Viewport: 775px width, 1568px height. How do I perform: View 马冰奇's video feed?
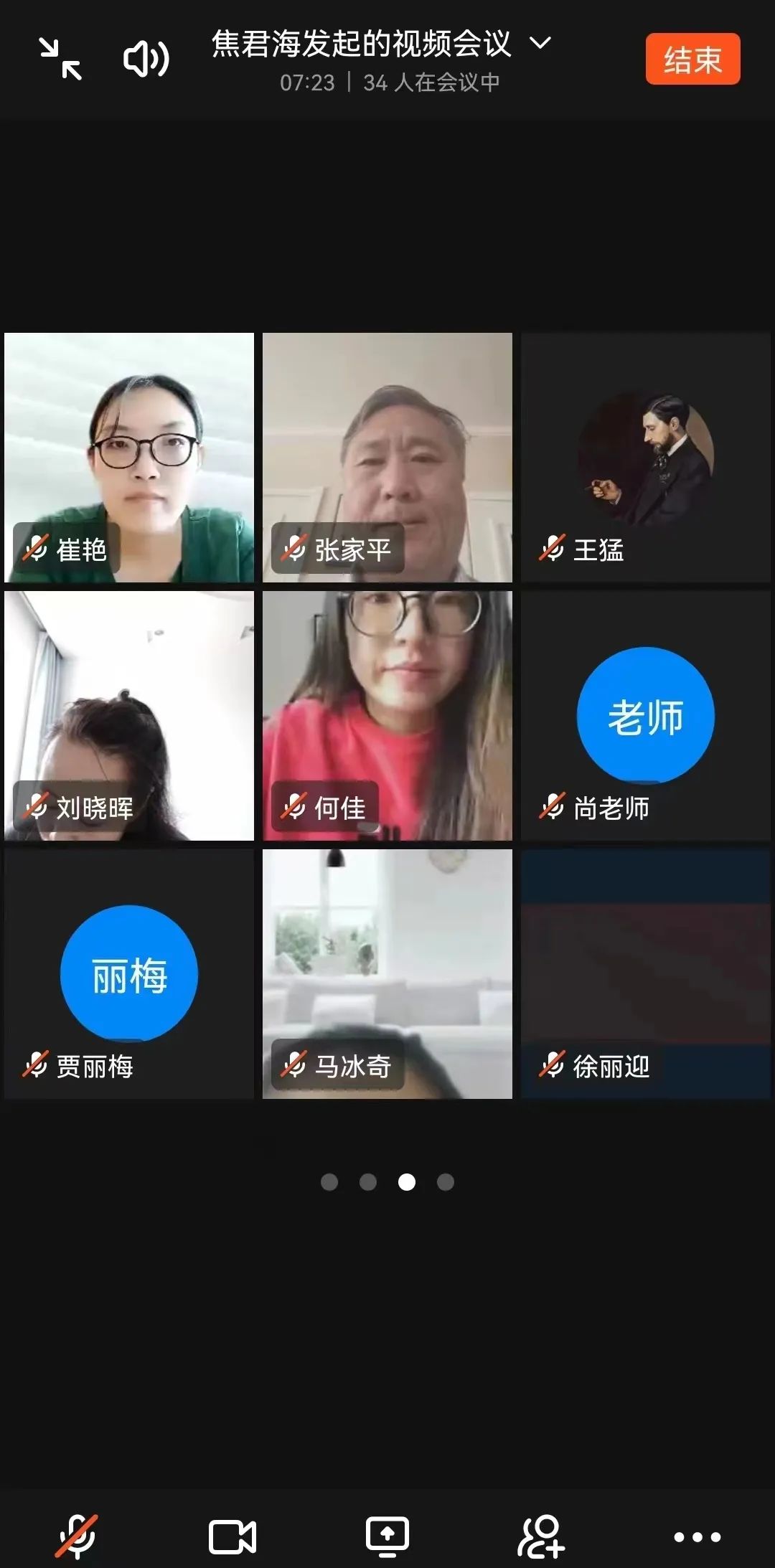point(387,973)
